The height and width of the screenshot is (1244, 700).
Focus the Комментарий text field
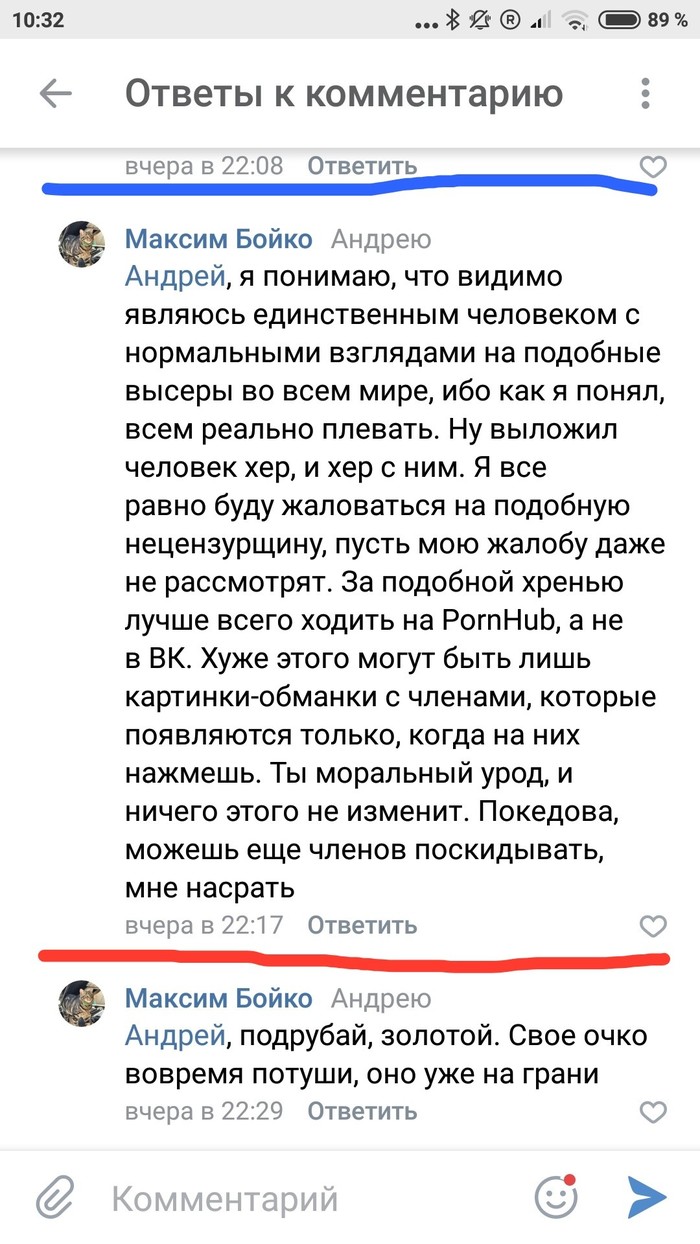coord(300,1197)
